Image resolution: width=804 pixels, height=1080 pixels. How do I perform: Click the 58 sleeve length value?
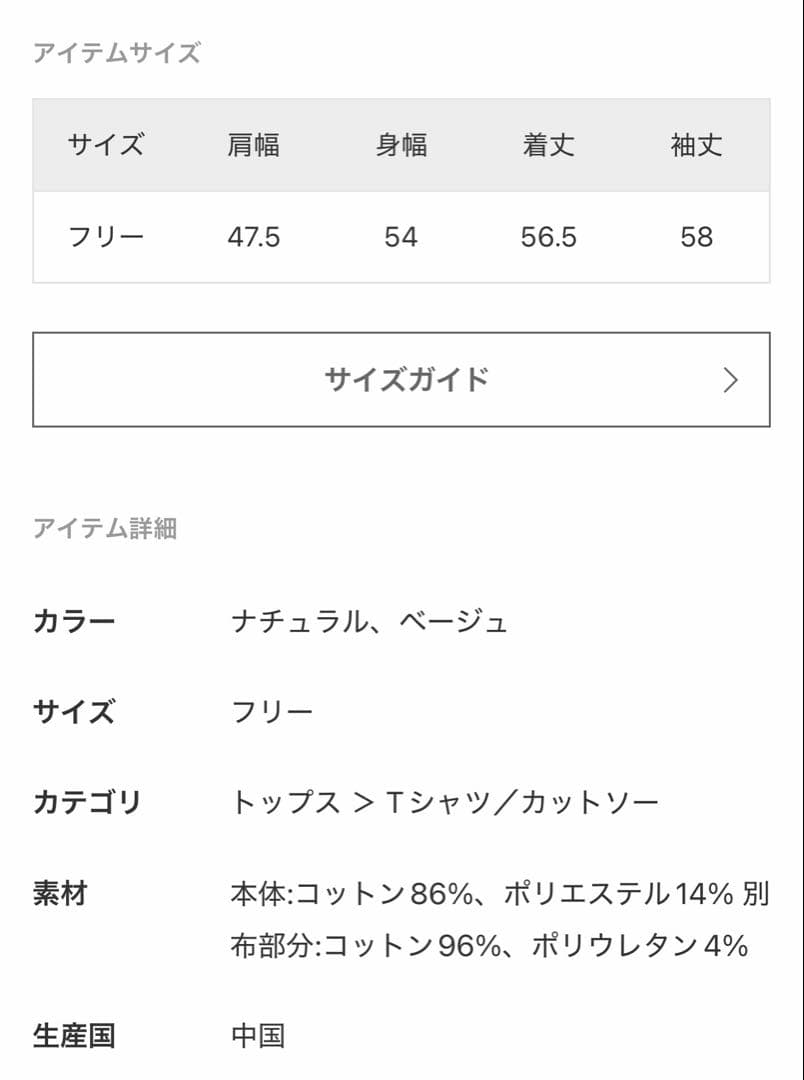click(x=698, y=236)
